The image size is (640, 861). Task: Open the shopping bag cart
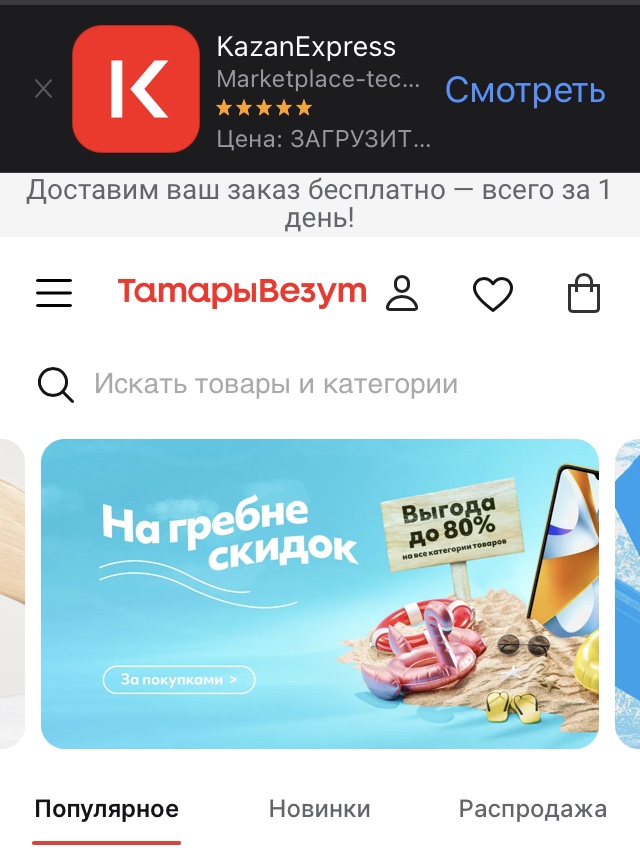(584, 294)
